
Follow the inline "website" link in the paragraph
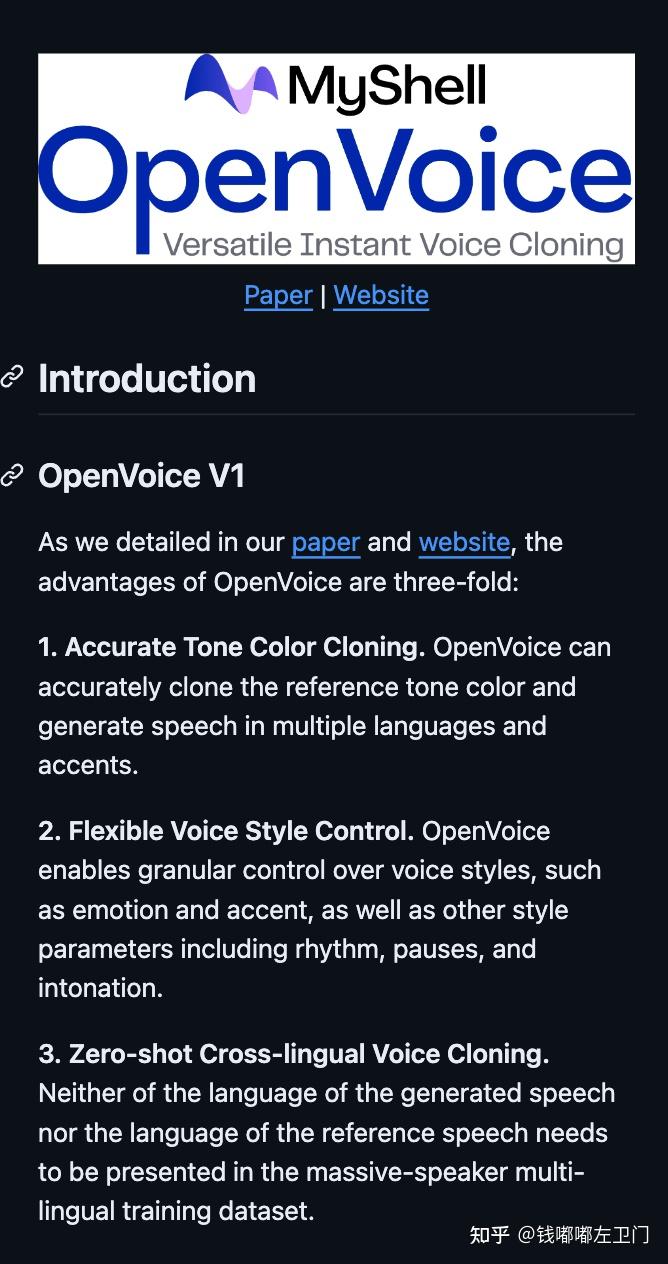tap(464, 542)
